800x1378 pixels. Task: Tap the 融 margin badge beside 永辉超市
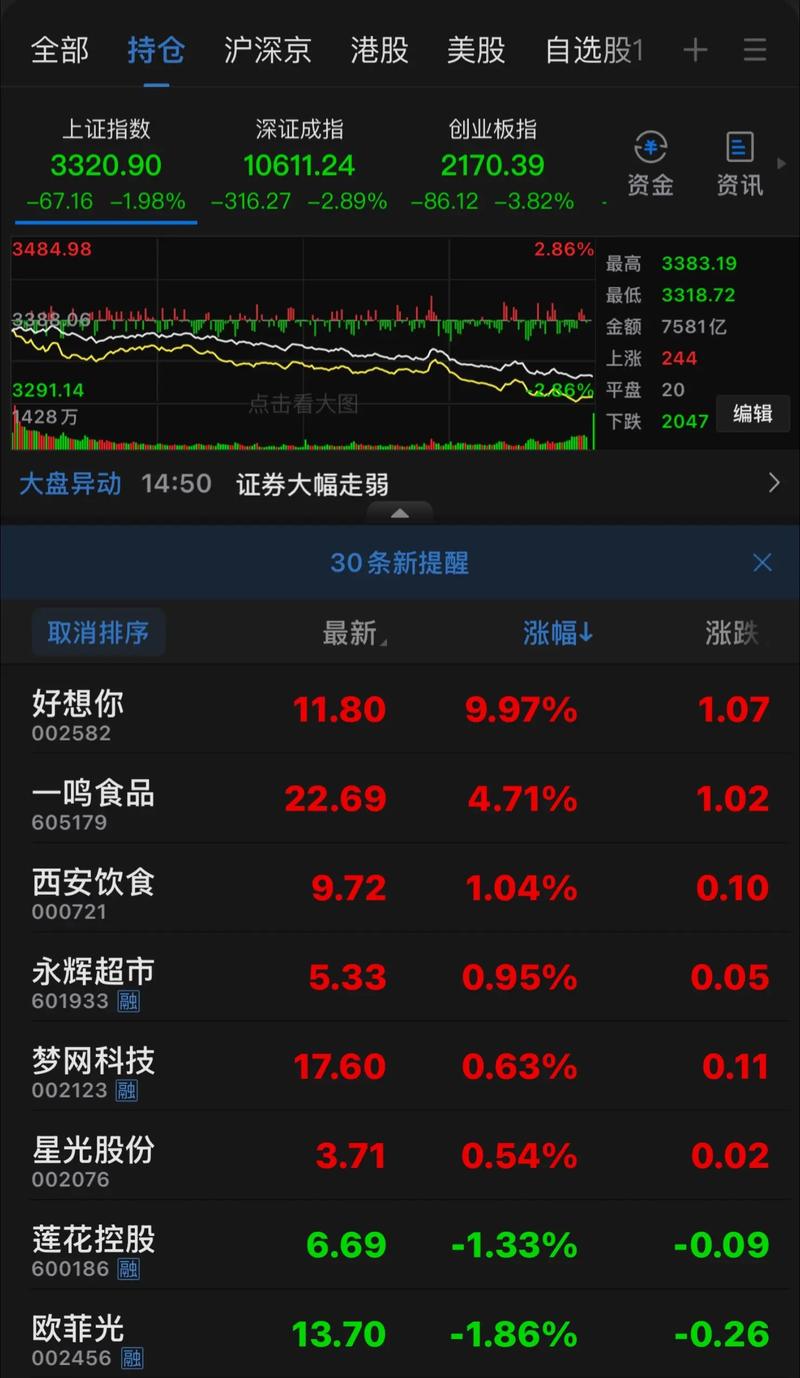coord(129,1003)
